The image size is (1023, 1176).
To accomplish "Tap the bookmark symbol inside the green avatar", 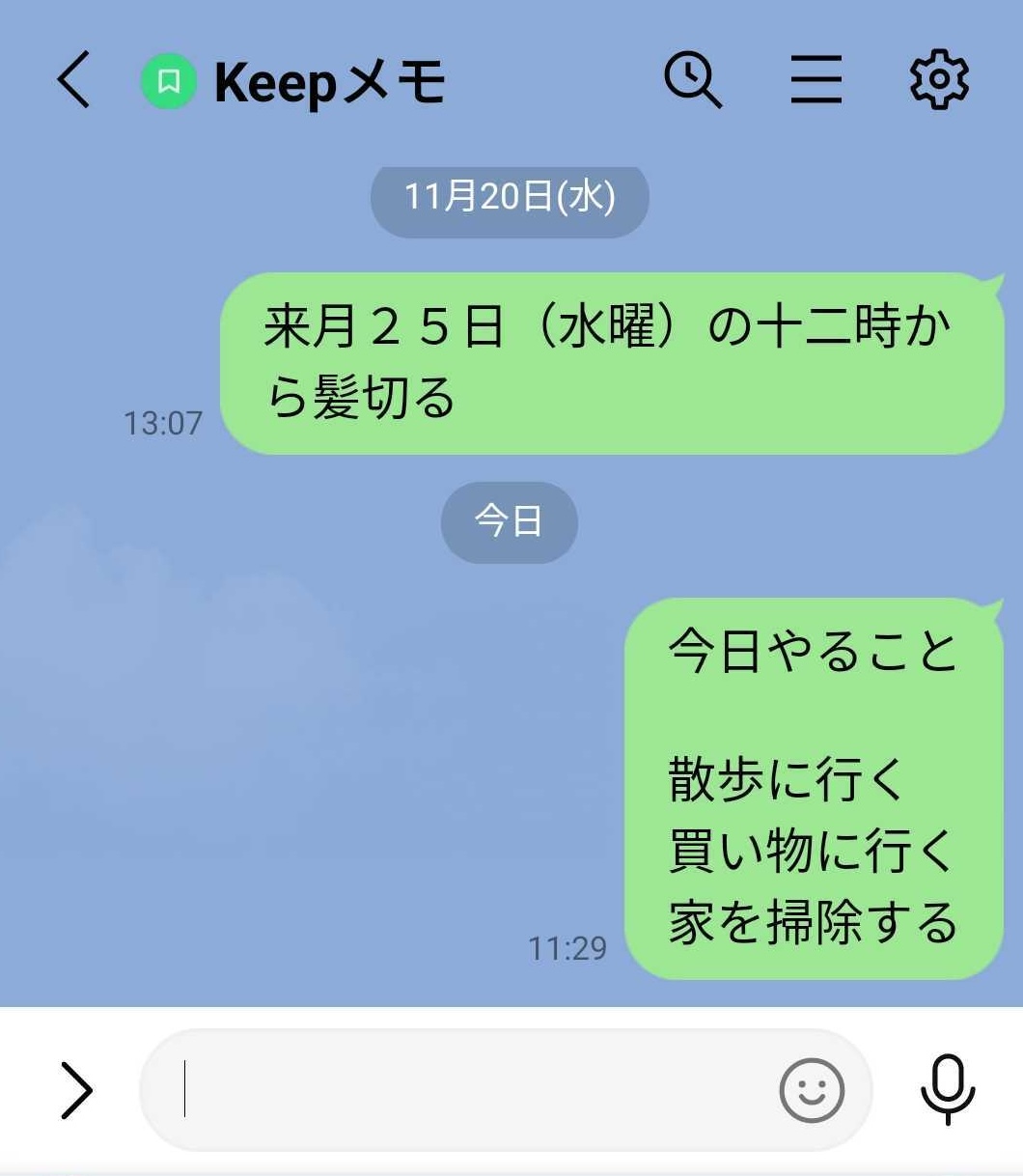I will coord(171,79).
